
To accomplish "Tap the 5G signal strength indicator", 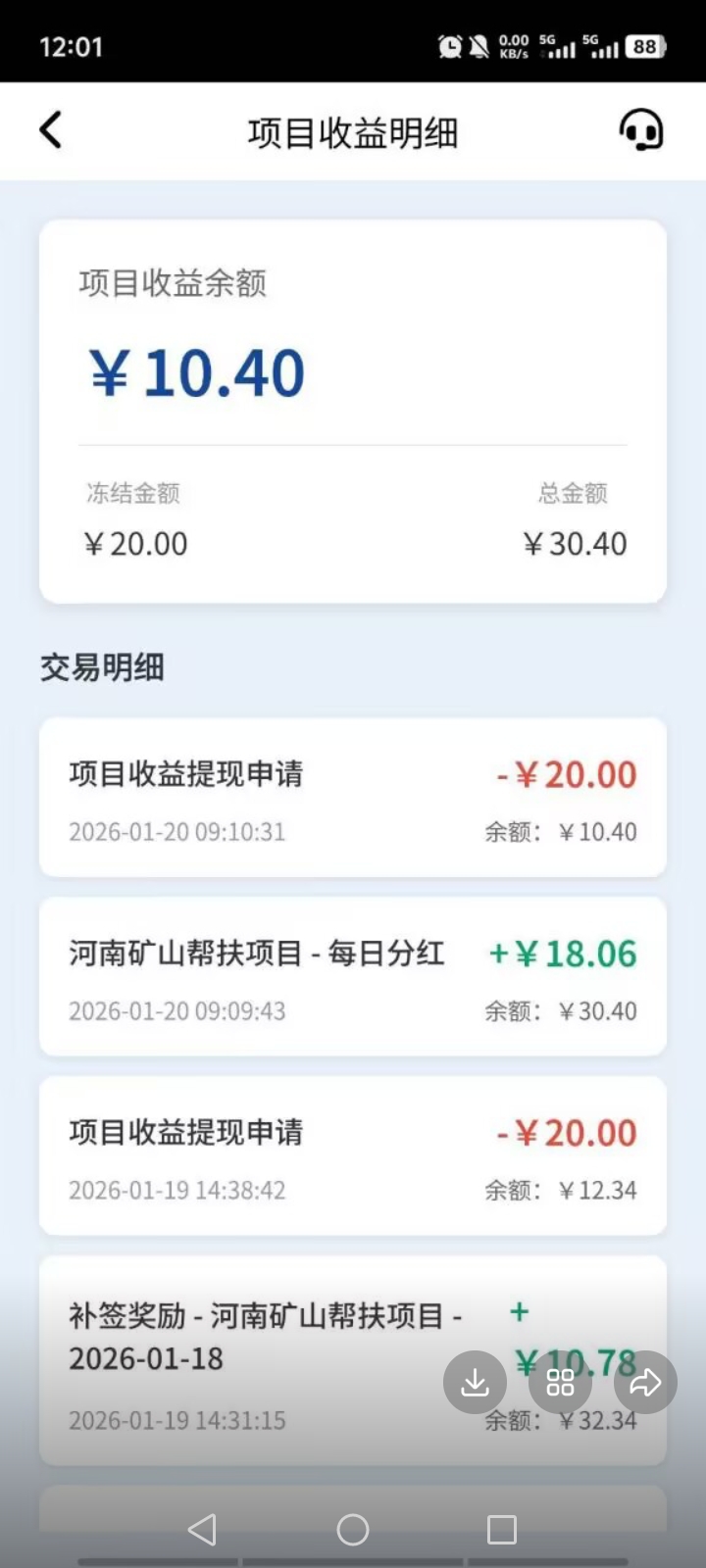I will [555, 46].
